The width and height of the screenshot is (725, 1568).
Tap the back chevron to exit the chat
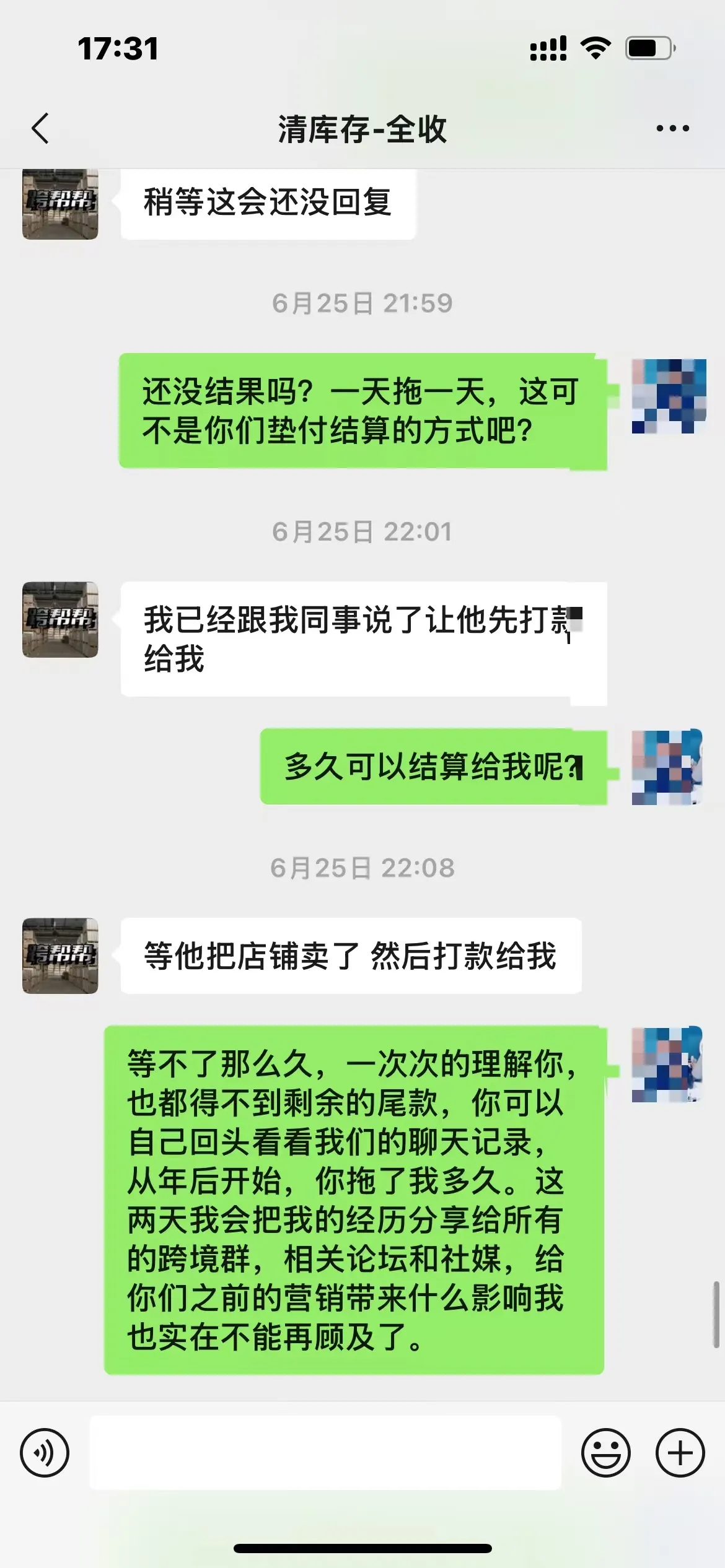pos(41,128)
